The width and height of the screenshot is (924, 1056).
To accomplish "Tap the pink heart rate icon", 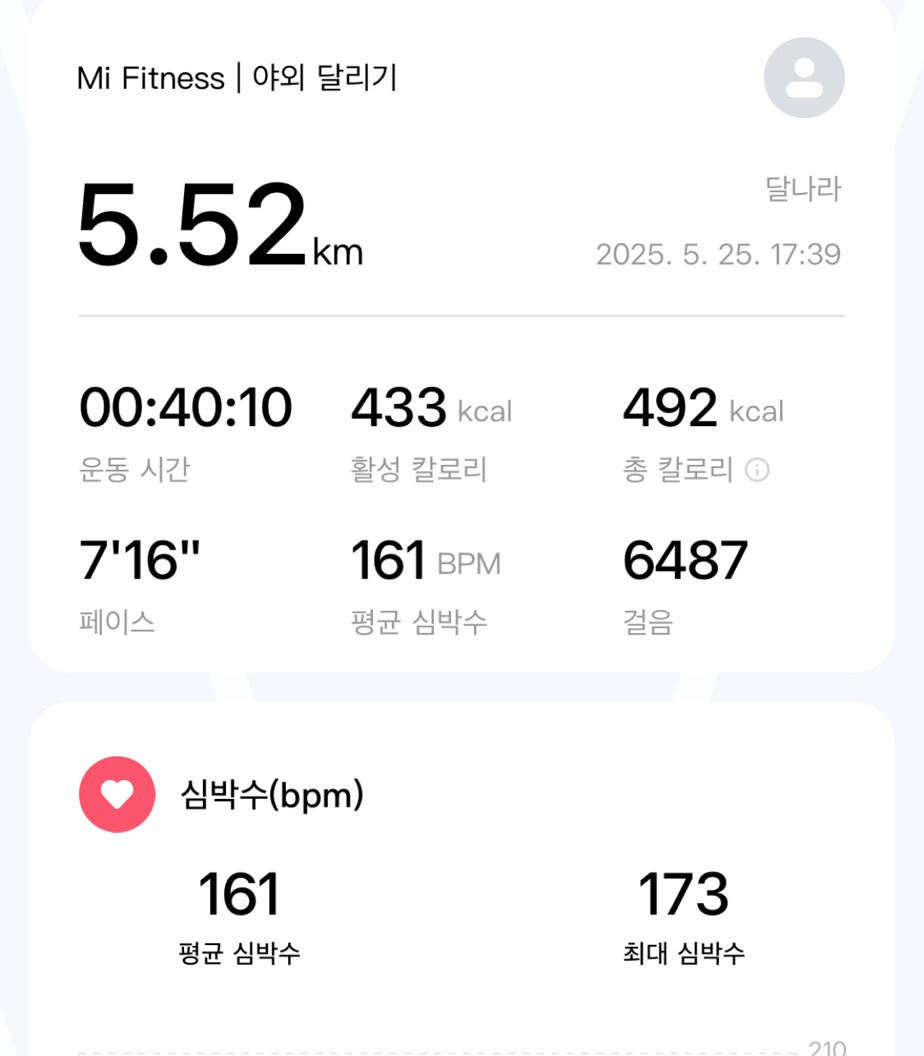I will point(117,795).
